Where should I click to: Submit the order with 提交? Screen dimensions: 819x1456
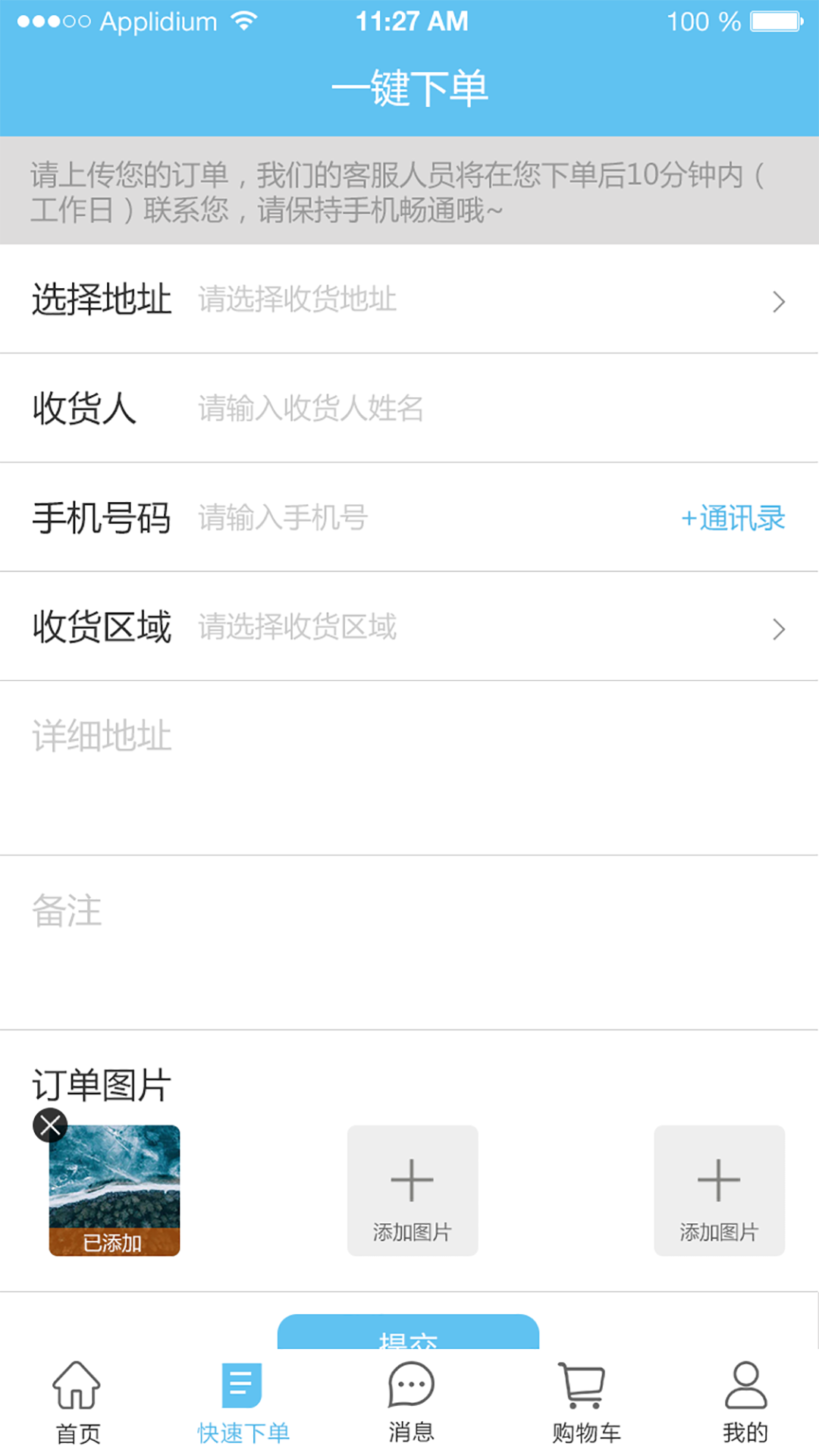[x=408, y=1335]
